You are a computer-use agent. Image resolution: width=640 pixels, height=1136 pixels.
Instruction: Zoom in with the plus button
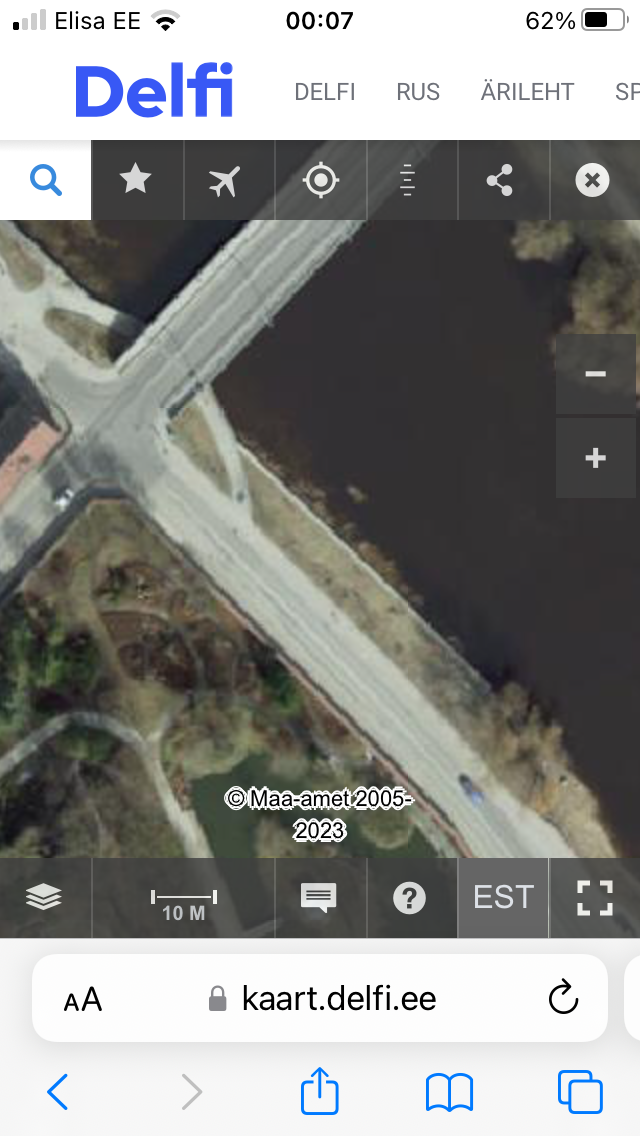pyautogui.click(x=595, y=458)
